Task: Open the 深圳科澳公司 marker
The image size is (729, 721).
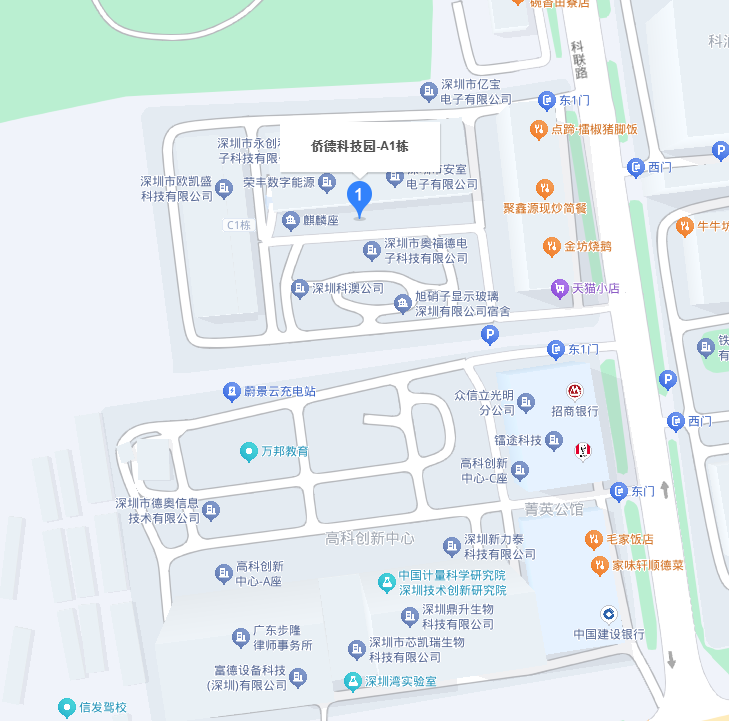Action: 299,288
